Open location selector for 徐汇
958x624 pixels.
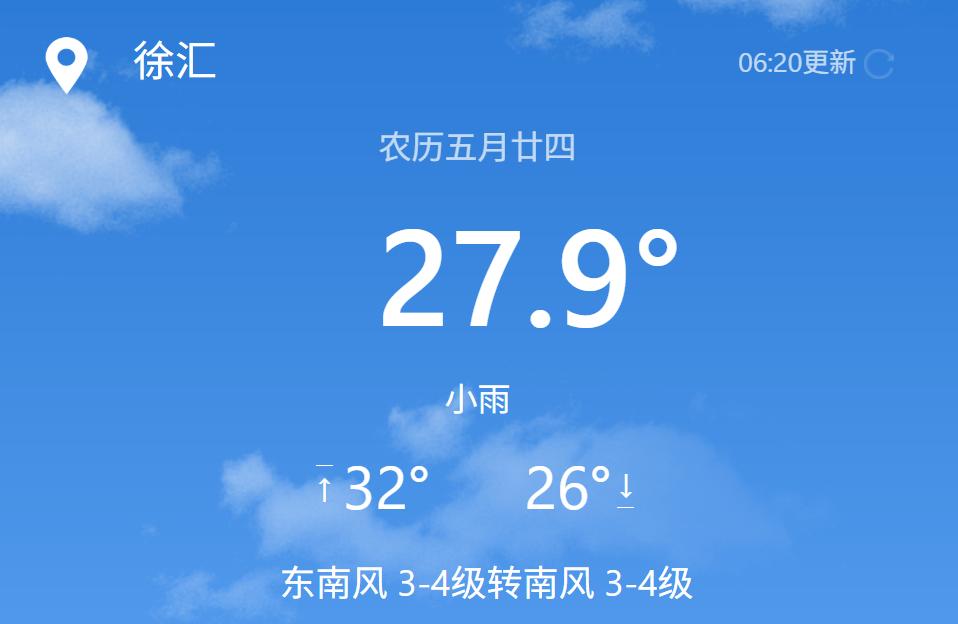tap(67, 64)
